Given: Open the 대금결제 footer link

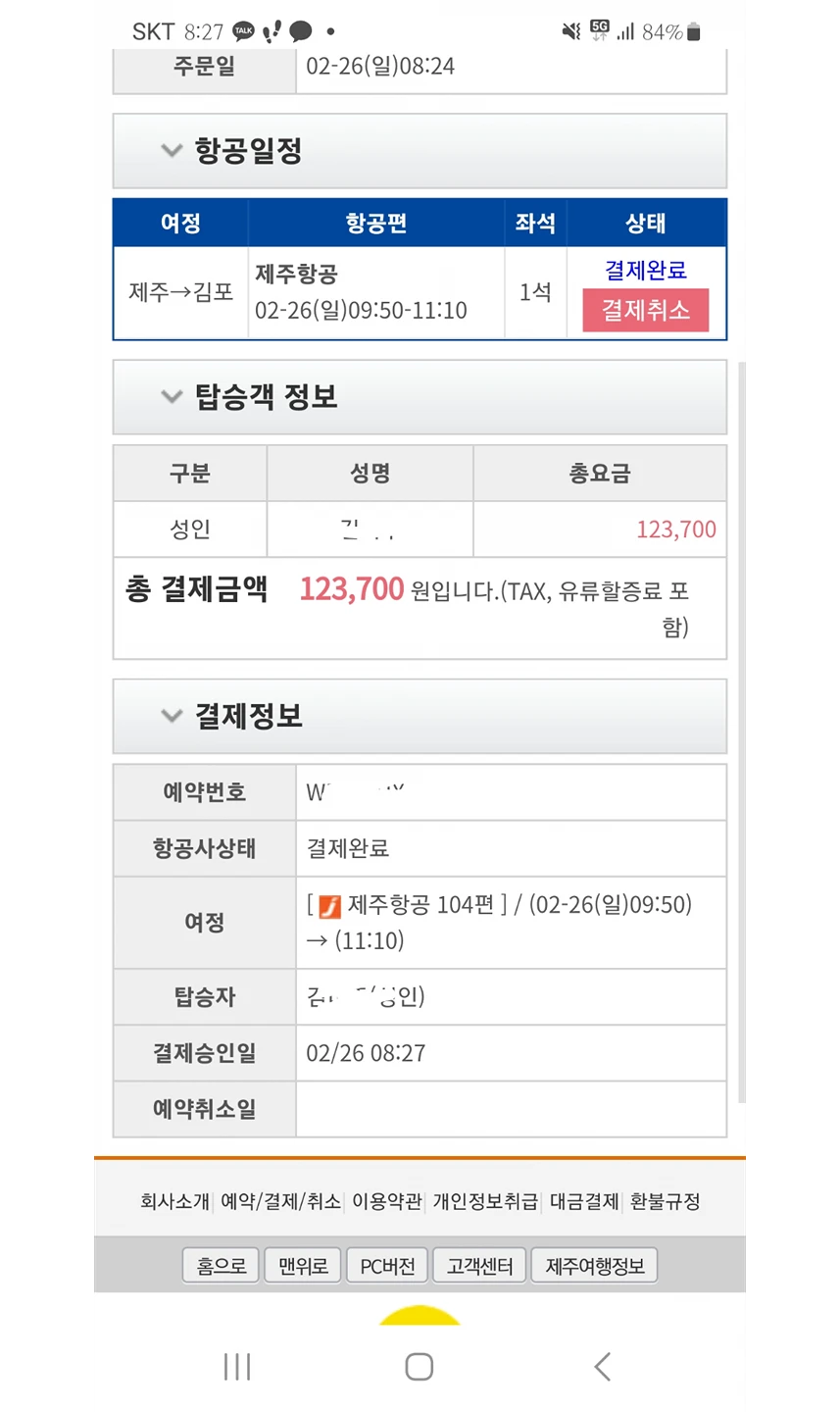Looking at the screenshot, I should (x=584, y=1201).
